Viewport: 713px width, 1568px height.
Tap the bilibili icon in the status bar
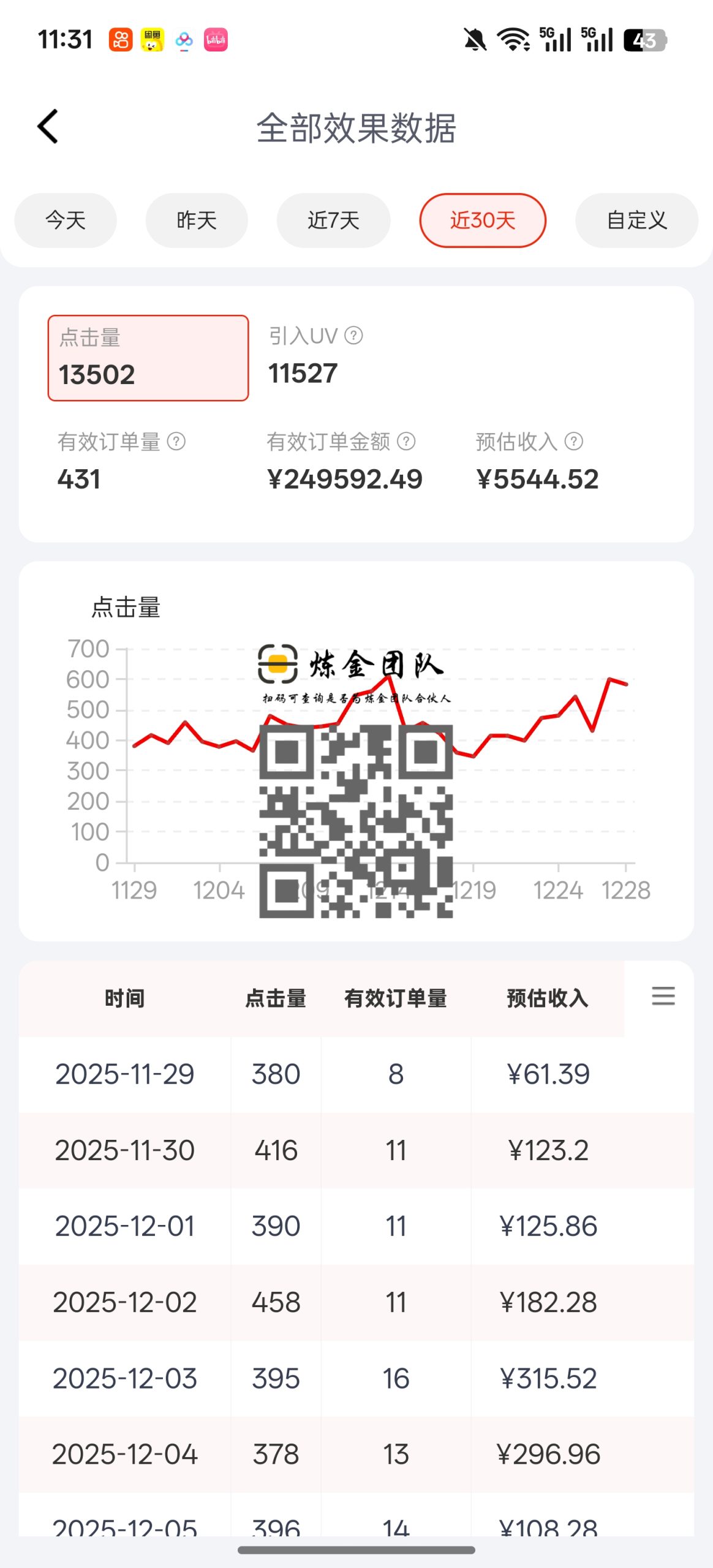click(x=216, y=39)
